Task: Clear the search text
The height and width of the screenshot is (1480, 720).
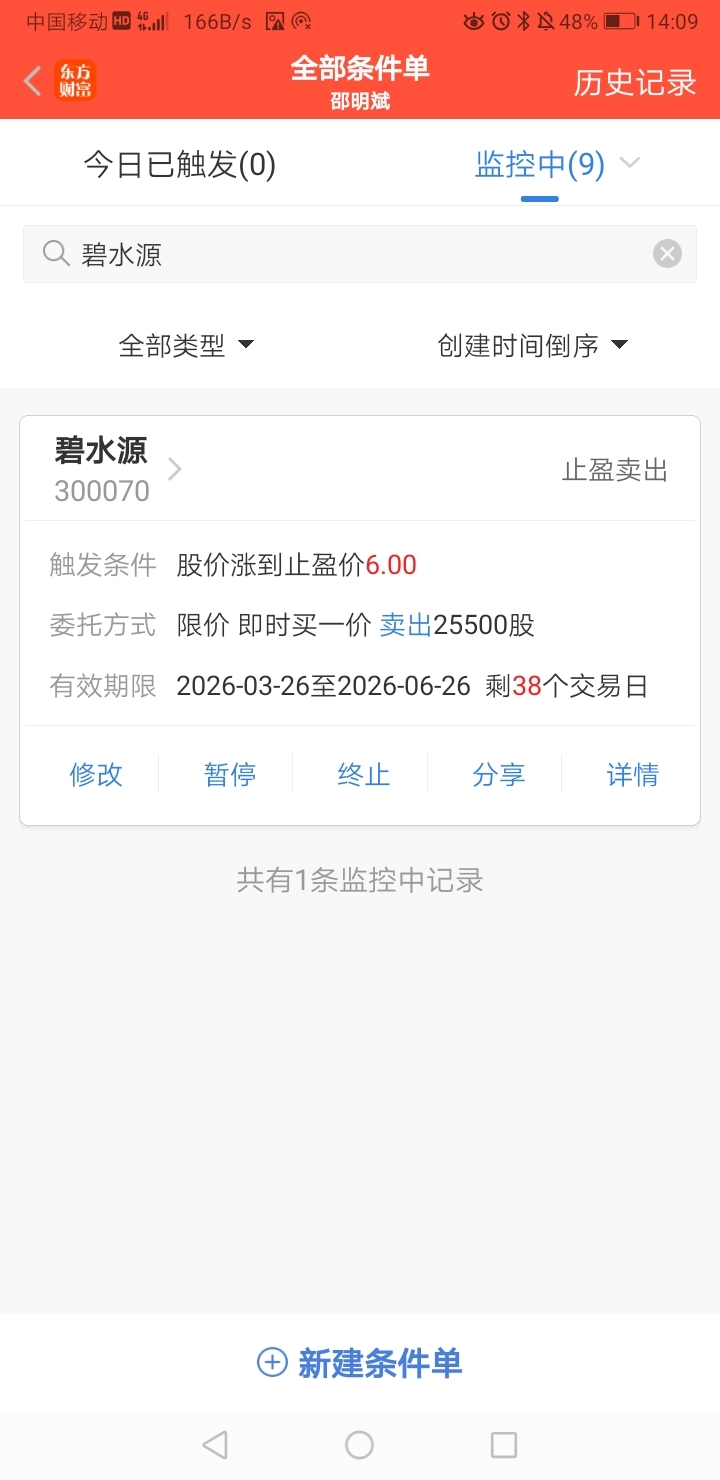Action: (x=667, y=254)
